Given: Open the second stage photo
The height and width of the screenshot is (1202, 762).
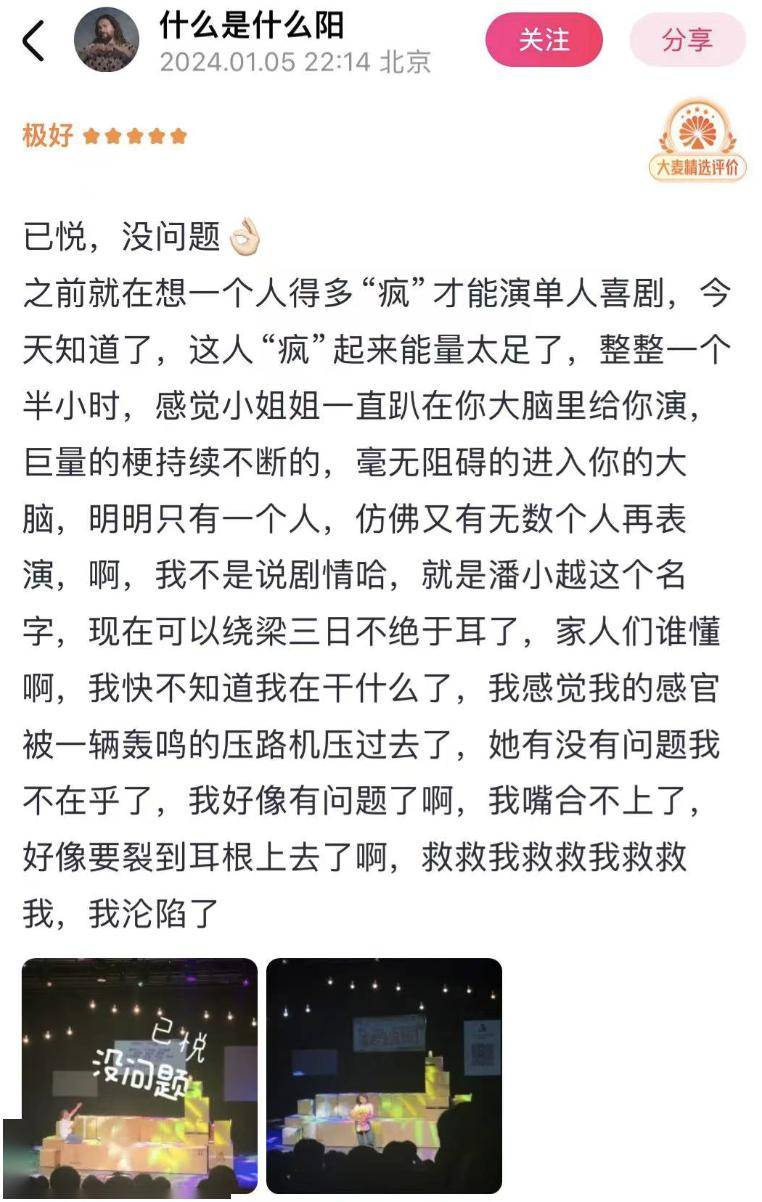Looking at the screenshot, I should click(384, 1075).
